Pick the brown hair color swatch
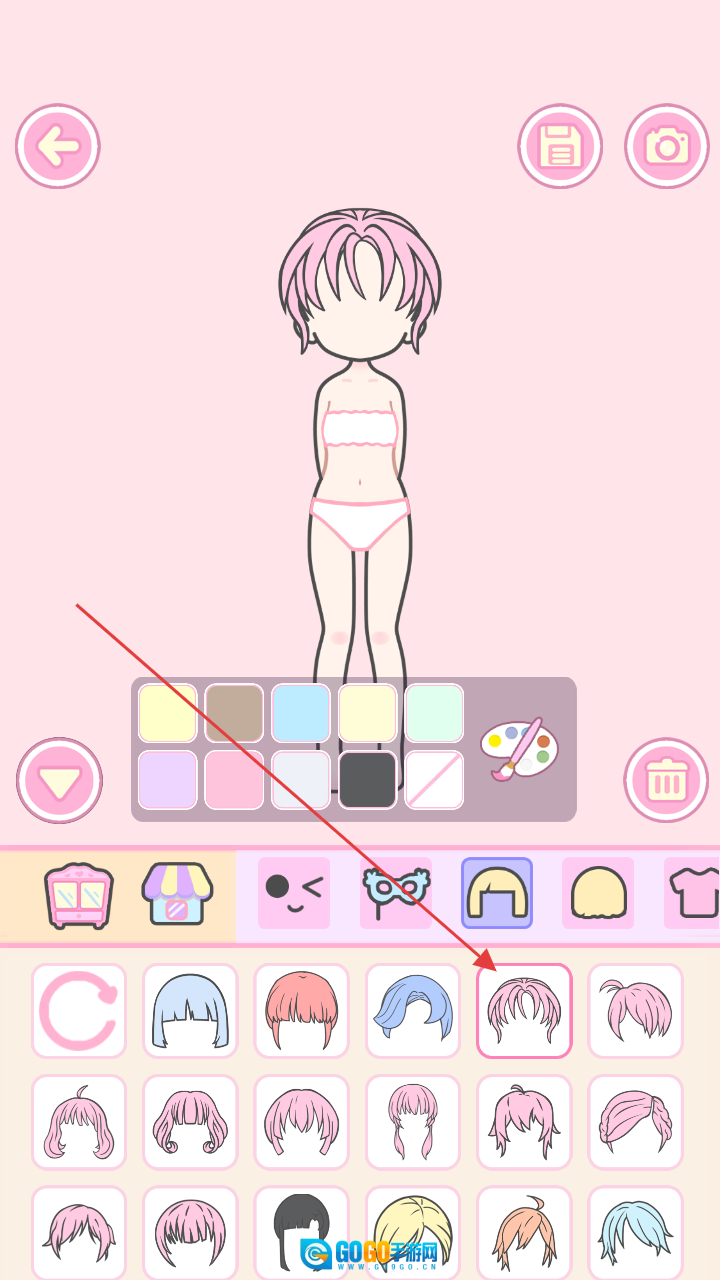 click(234, 713)
